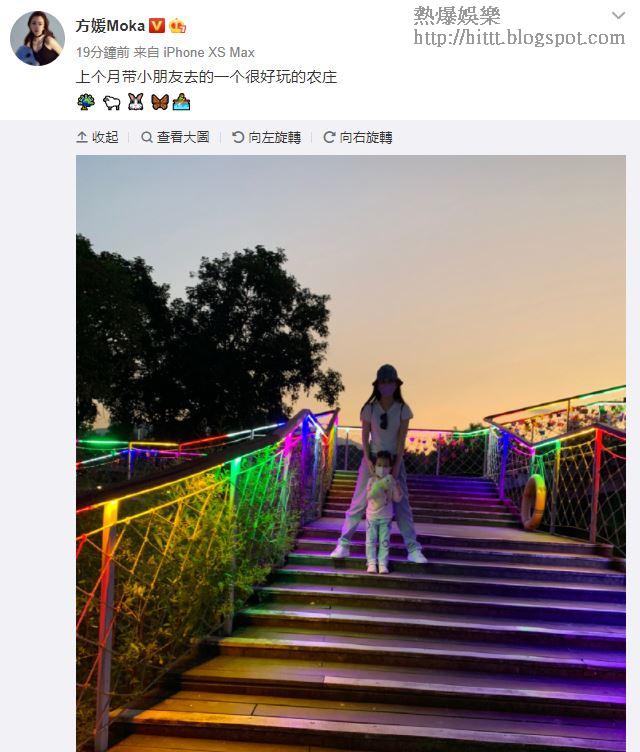This screenshot has height=752, width=640.
Task: Rotate the photo left with 向左旋轉
Action: tap(266, 138)
